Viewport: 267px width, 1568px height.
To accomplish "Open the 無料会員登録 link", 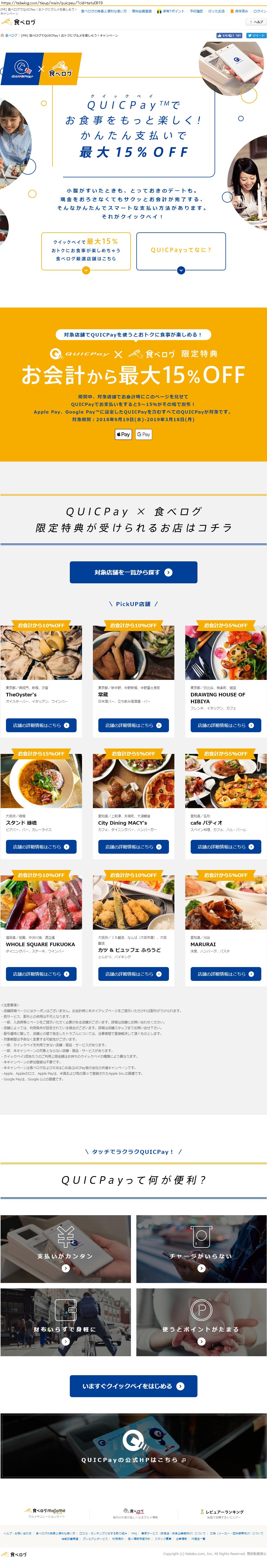I will (x=142, y=11).
